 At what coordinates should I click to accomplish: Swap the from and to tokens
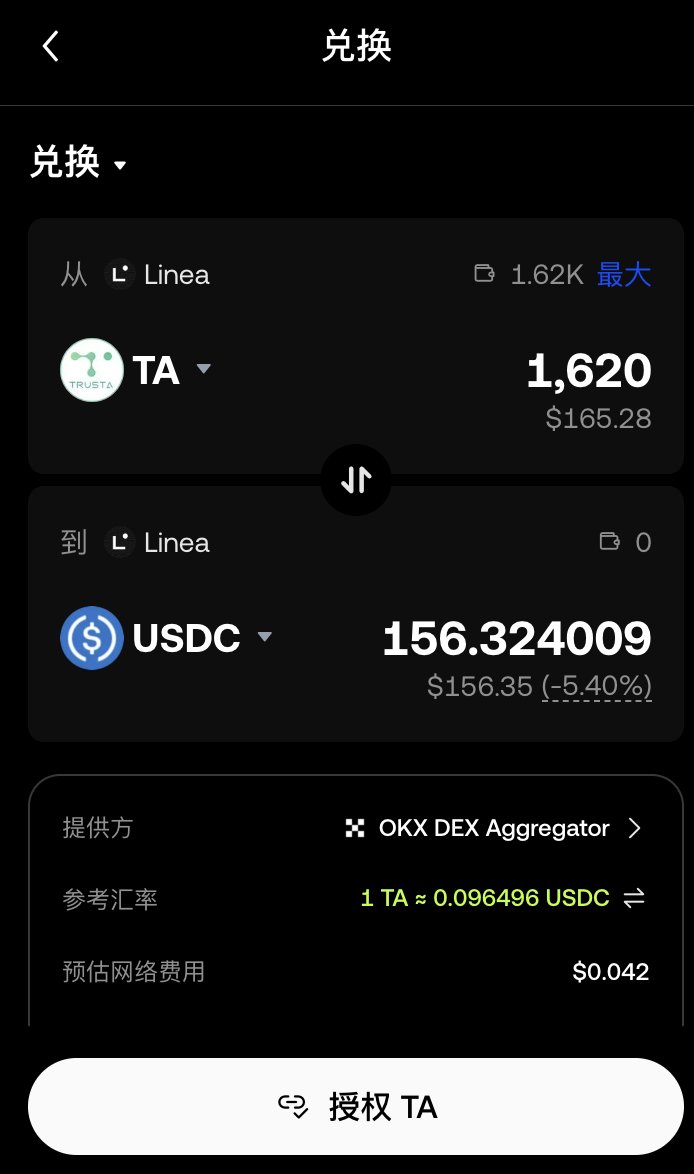tap(356, 480)
